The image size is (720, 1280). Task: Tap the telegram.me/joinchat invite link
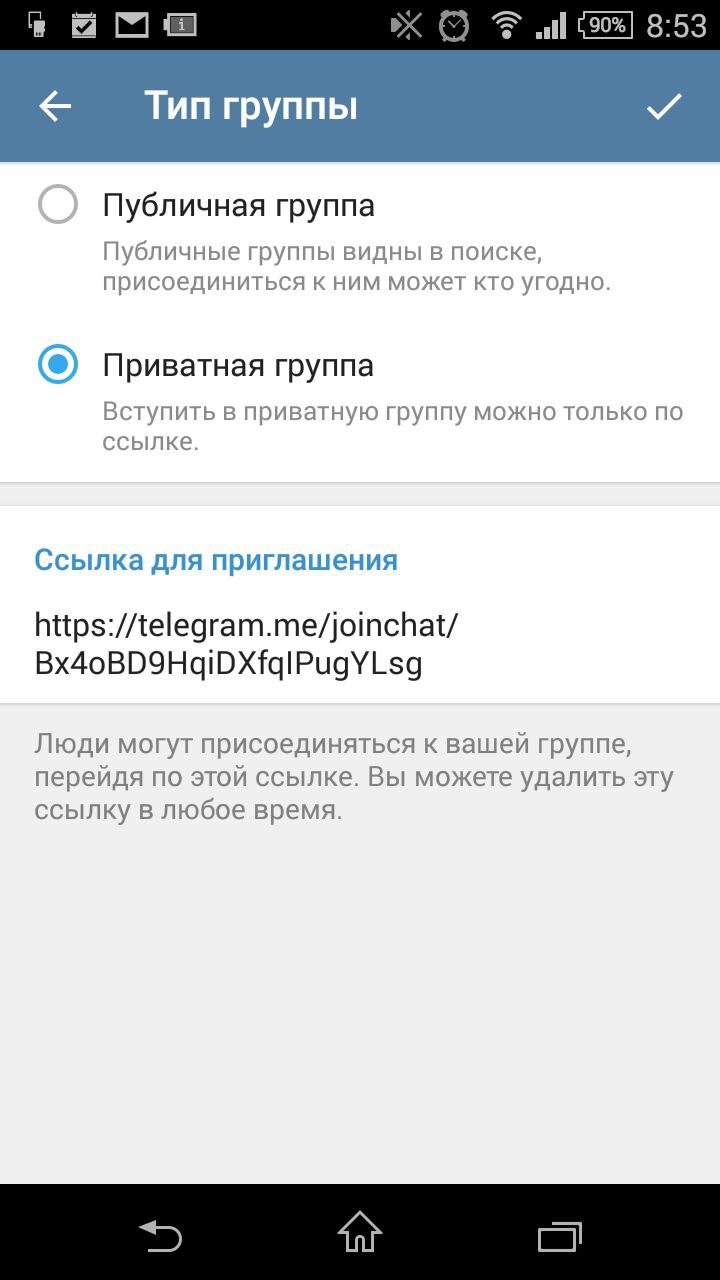click(x=246, y=644)
